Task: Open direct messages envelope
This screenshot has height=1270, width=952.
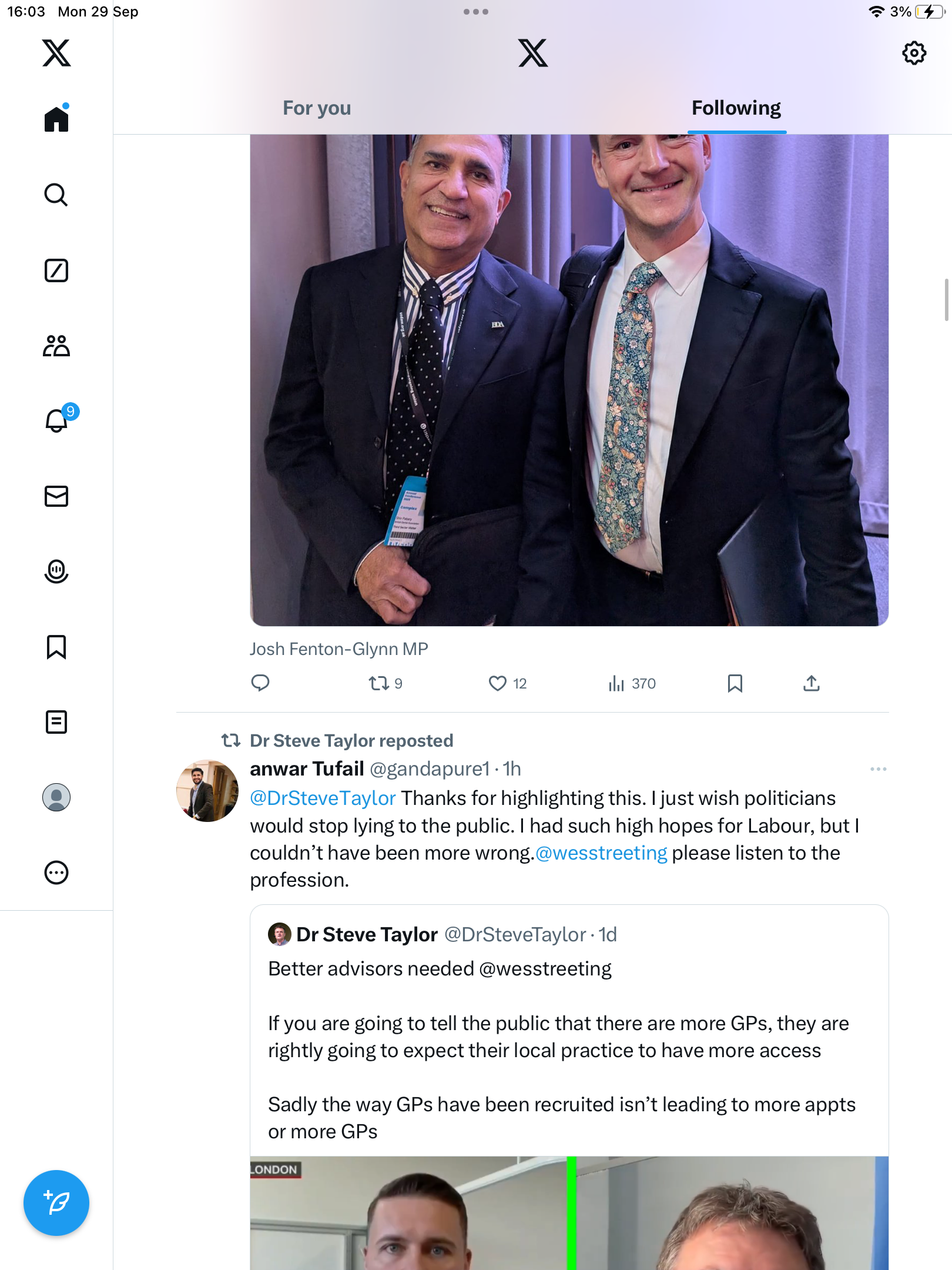Action: tap(56, 496)
